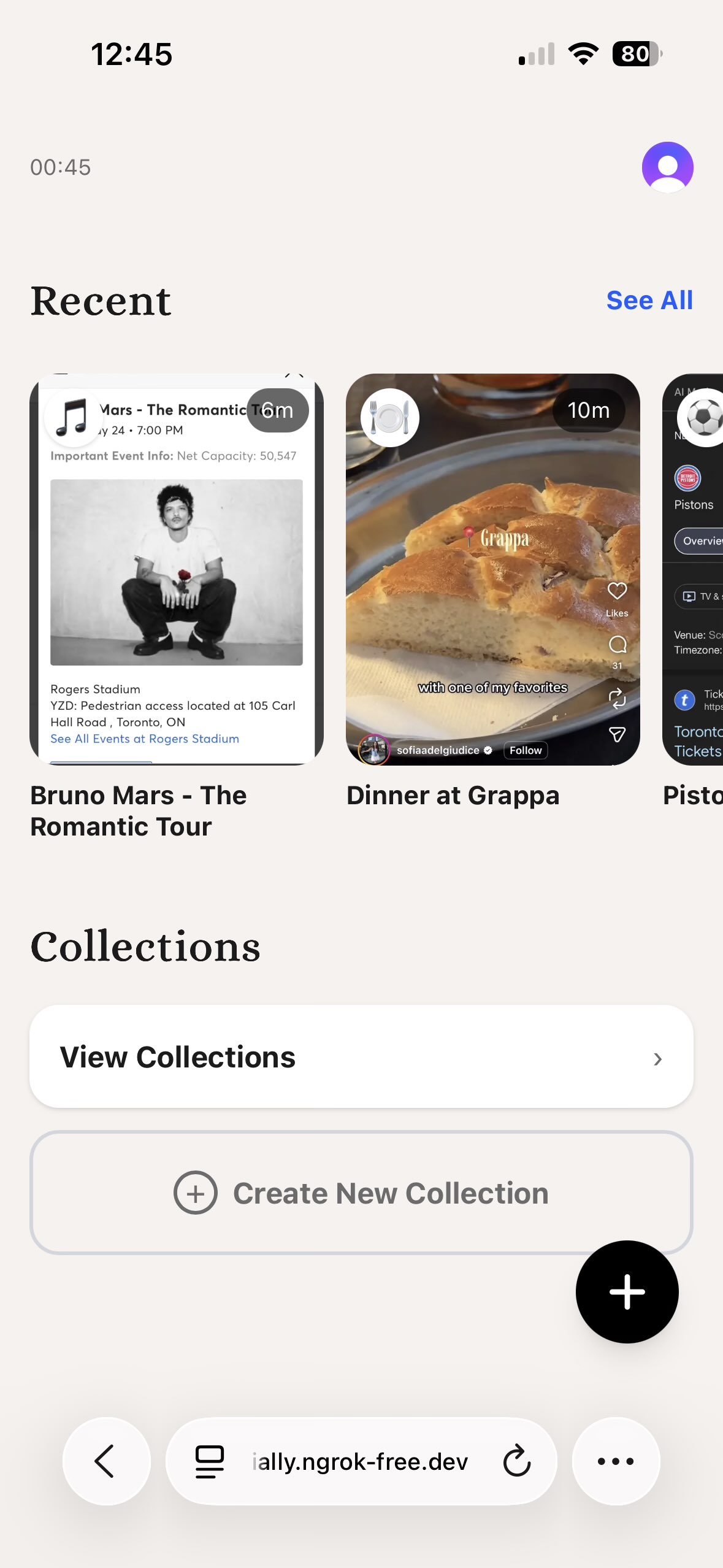
Task: Open the profile avatar
Action: tap(667, 167)
